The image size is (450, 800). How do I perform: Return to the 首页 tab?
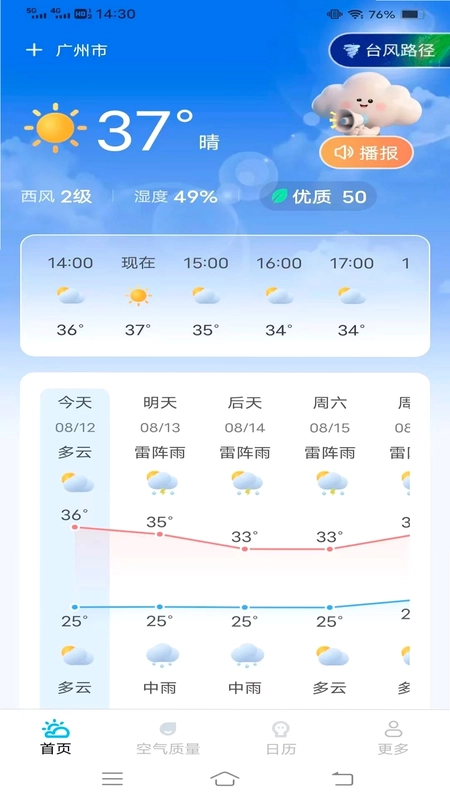[56, 738]
